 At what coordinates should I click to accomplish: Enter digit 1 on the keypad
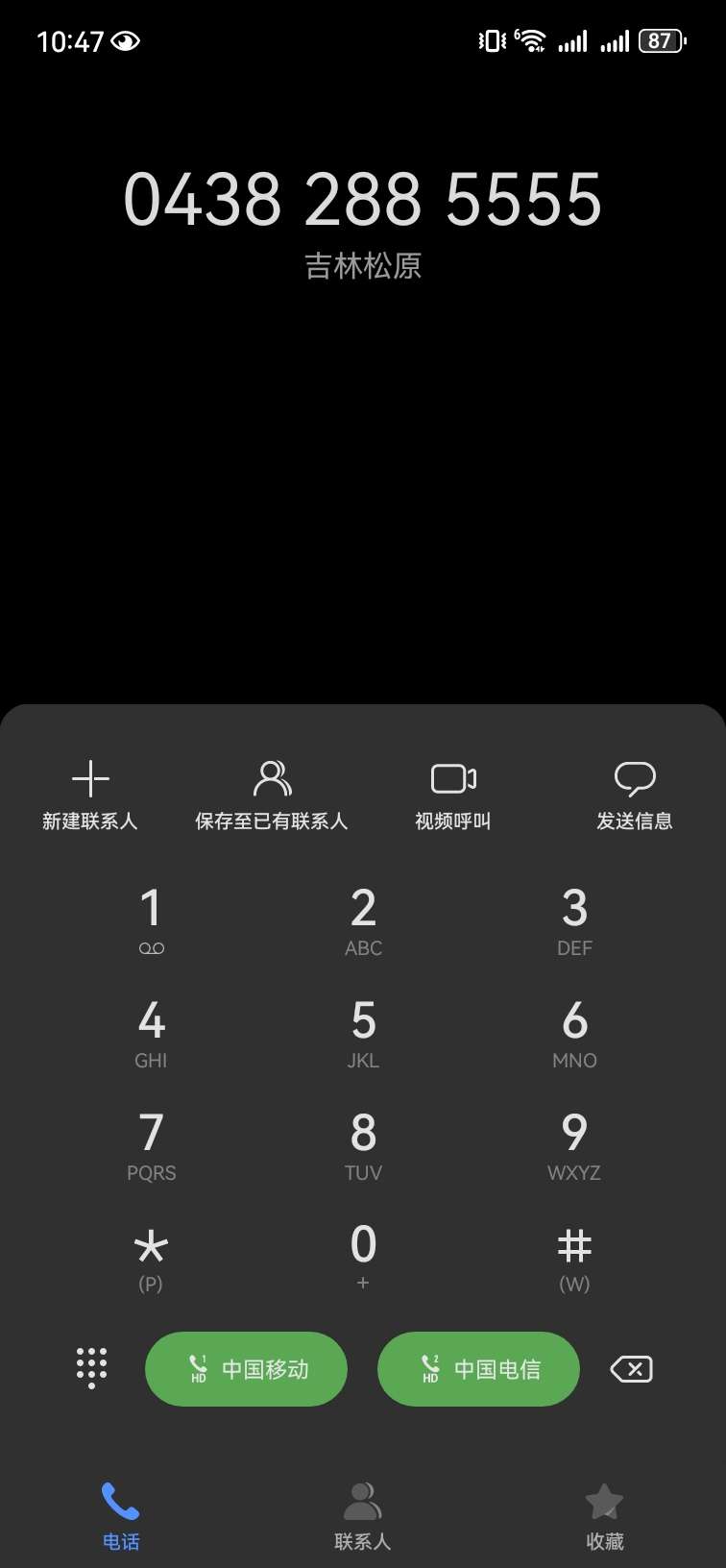click(x=151, y=920)
